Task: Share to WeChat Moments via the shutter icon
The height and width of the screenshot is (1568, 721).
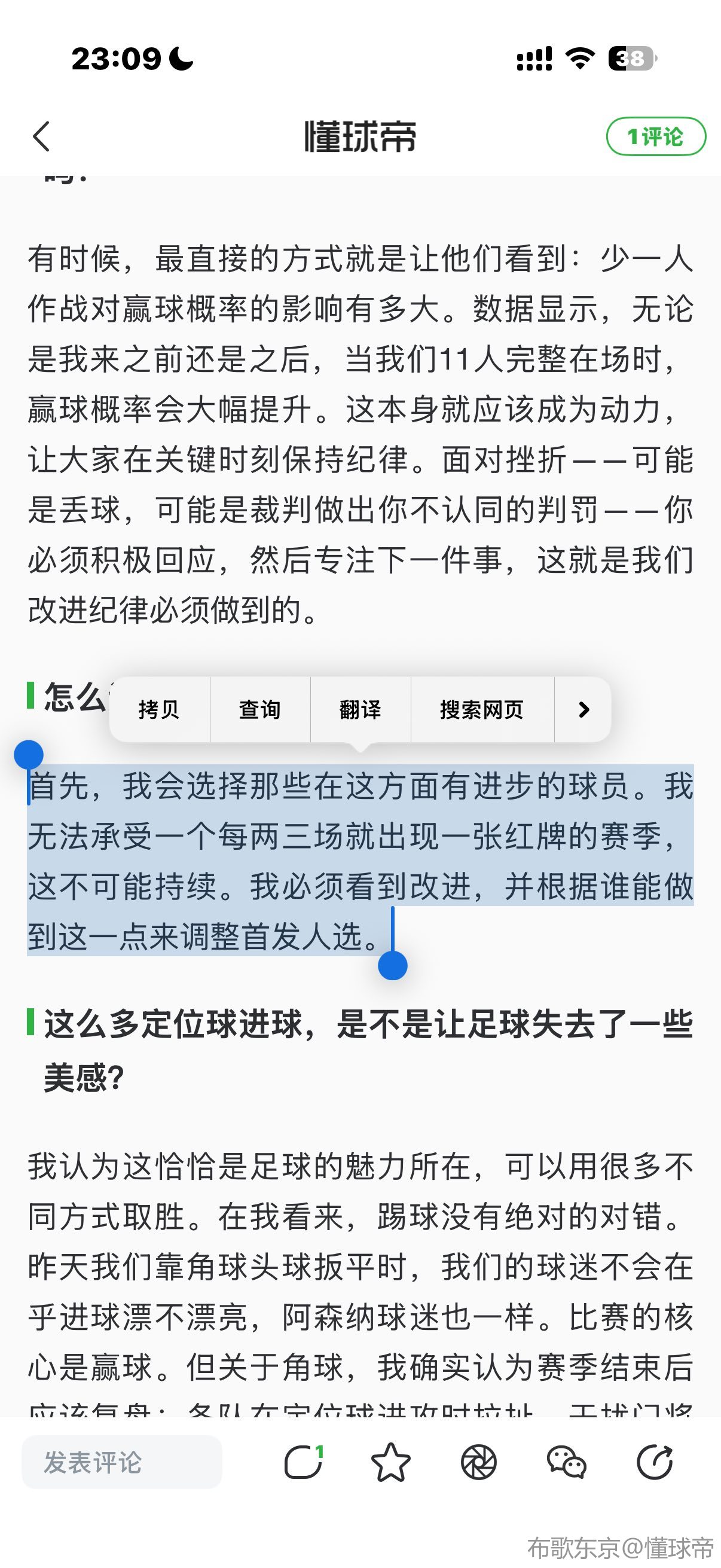Action: tap(479, 1462)
